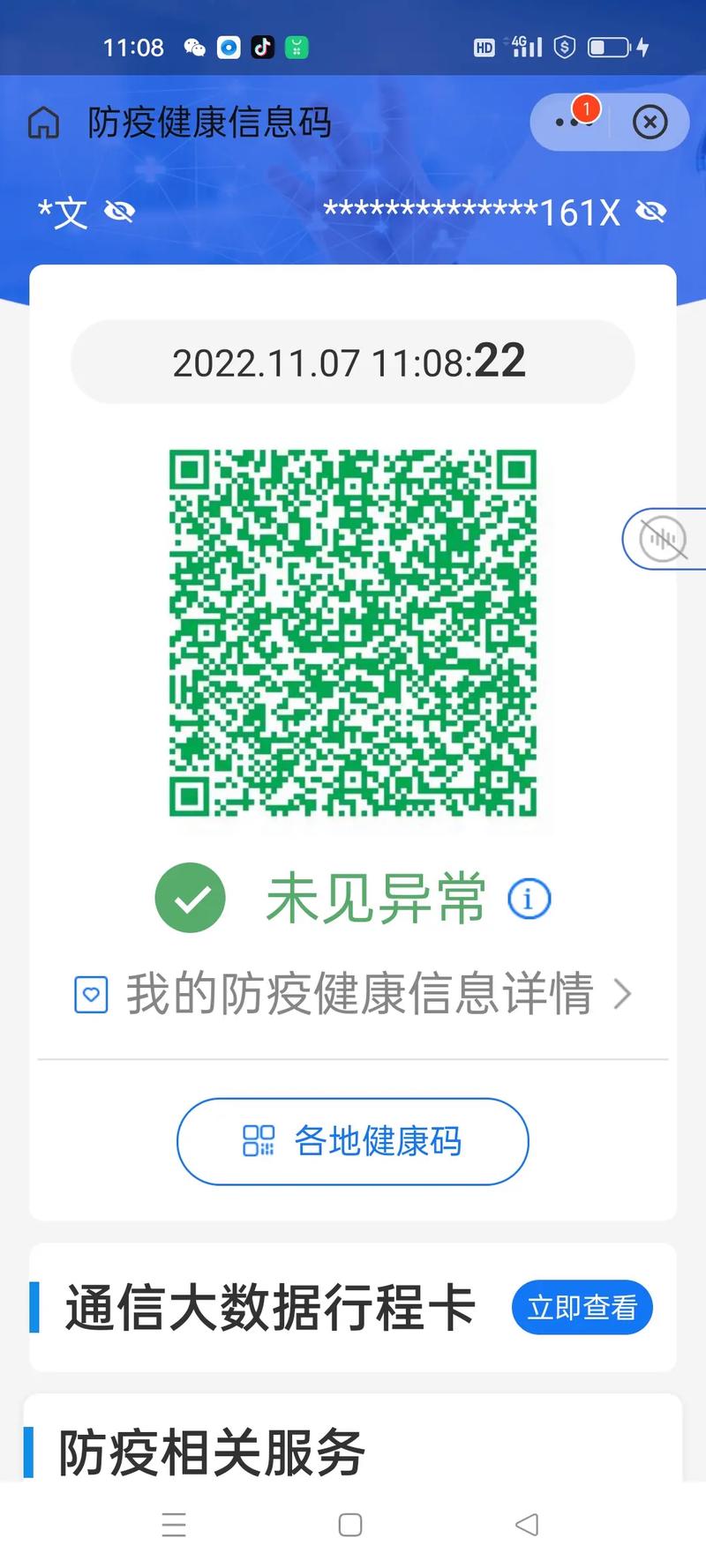Open the info icon next to 未见异常

528,898
